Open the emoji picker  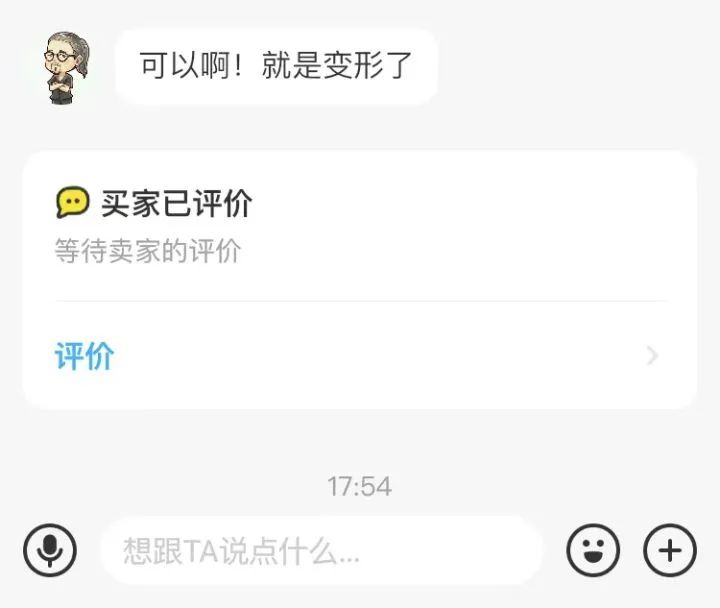[593, 549]
